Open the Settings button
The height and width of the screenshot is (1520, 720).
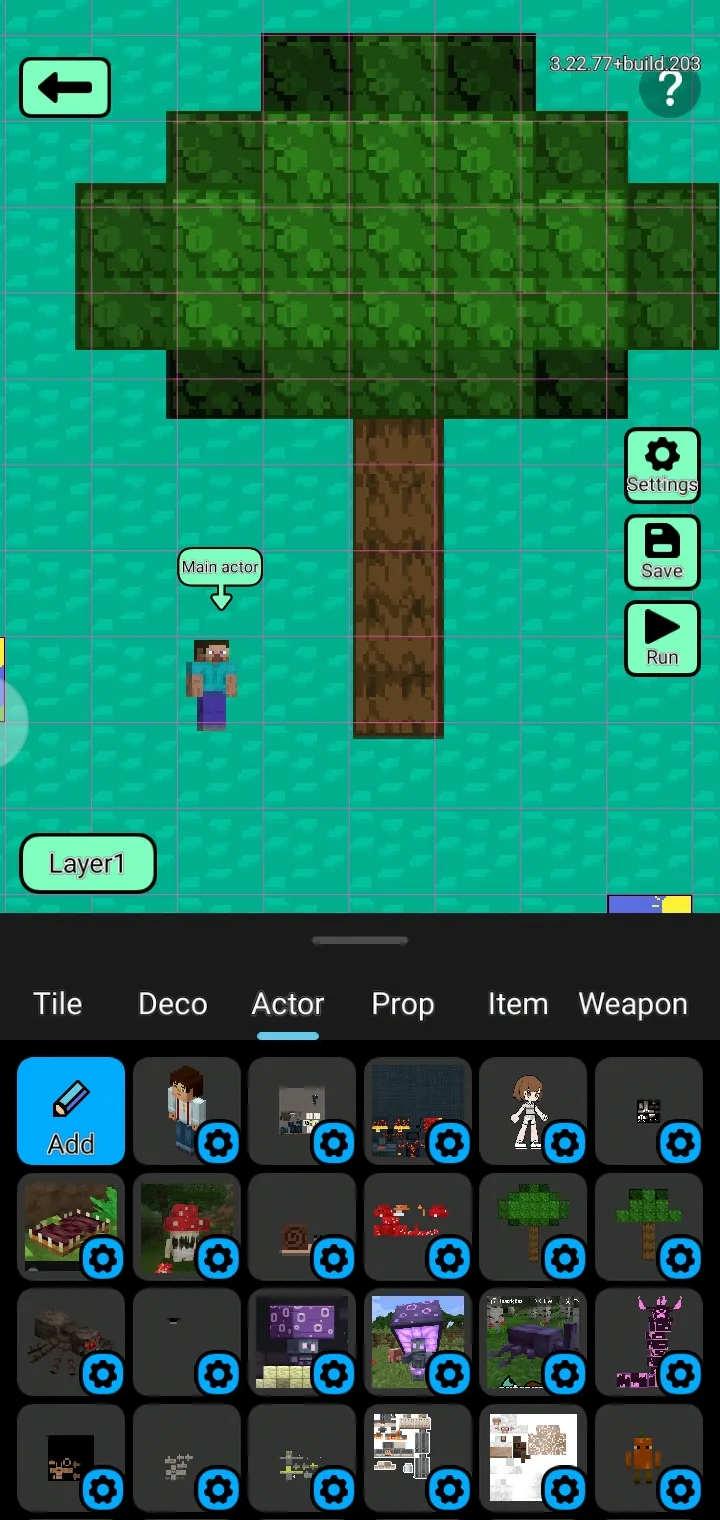[662, 467]
